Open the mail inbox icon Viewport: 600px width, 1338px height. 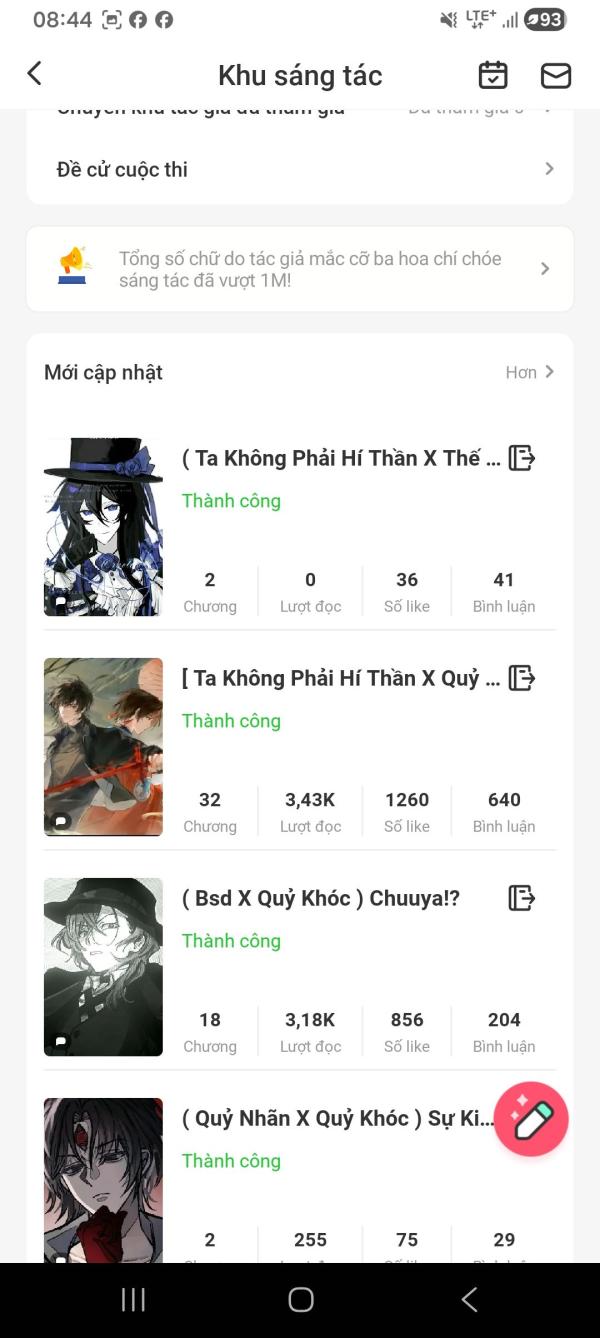[x=556, y=75]
